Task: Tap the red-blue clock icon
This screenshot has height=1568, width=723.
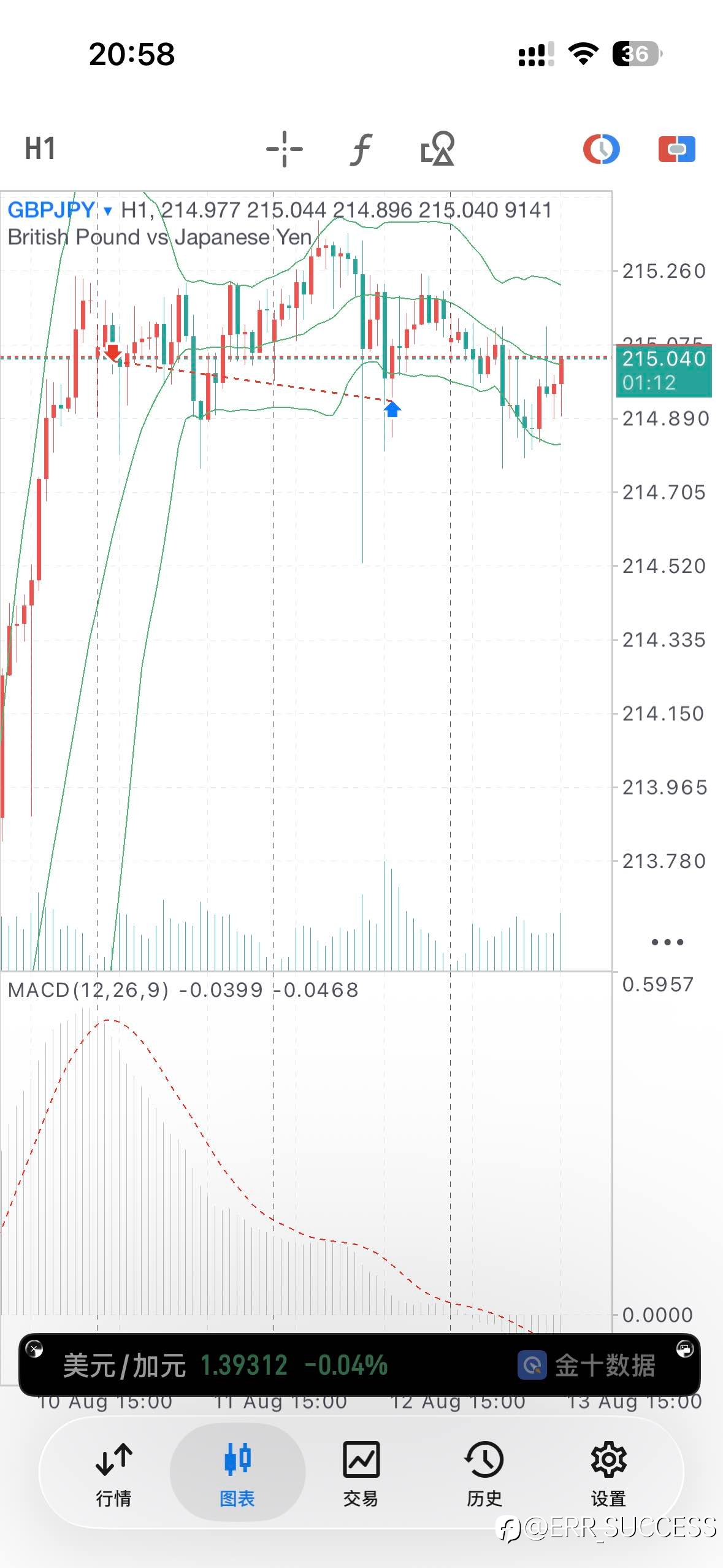Action: coord(601,149)
